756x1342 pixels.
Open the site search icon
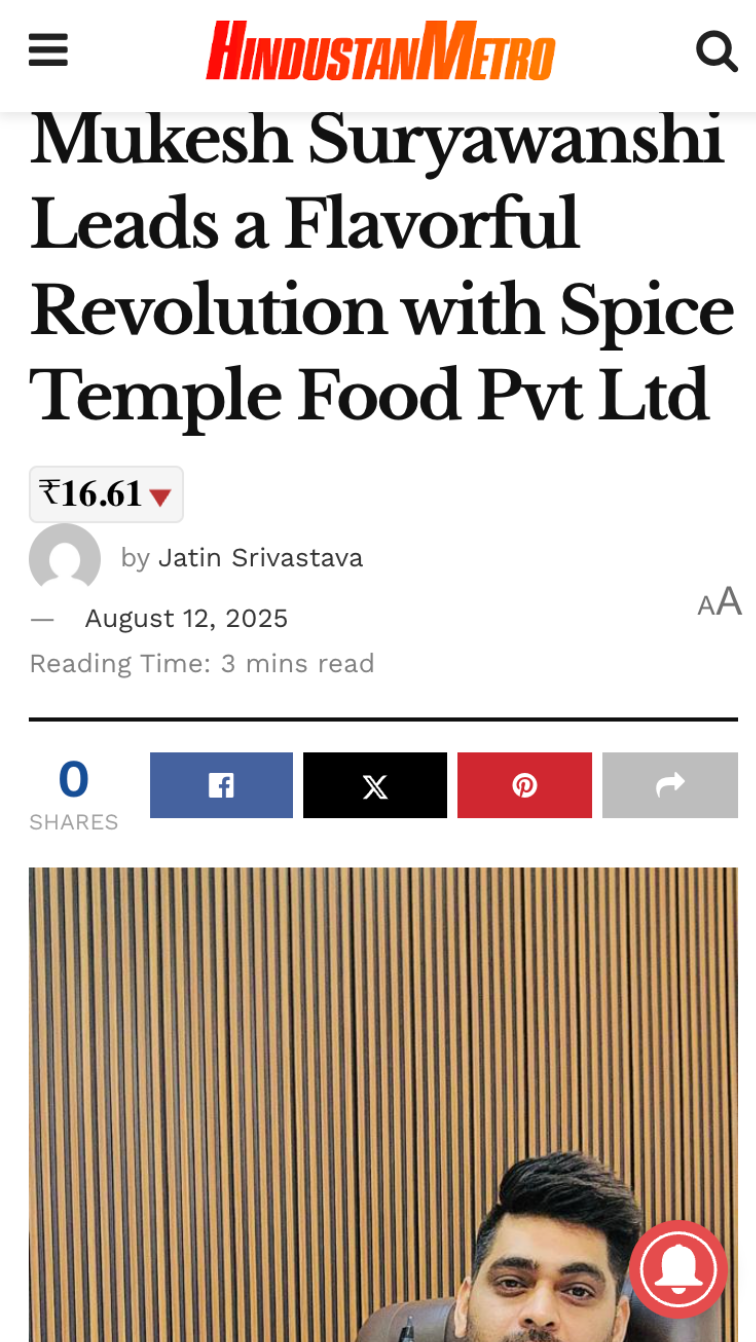pos(716,50)
